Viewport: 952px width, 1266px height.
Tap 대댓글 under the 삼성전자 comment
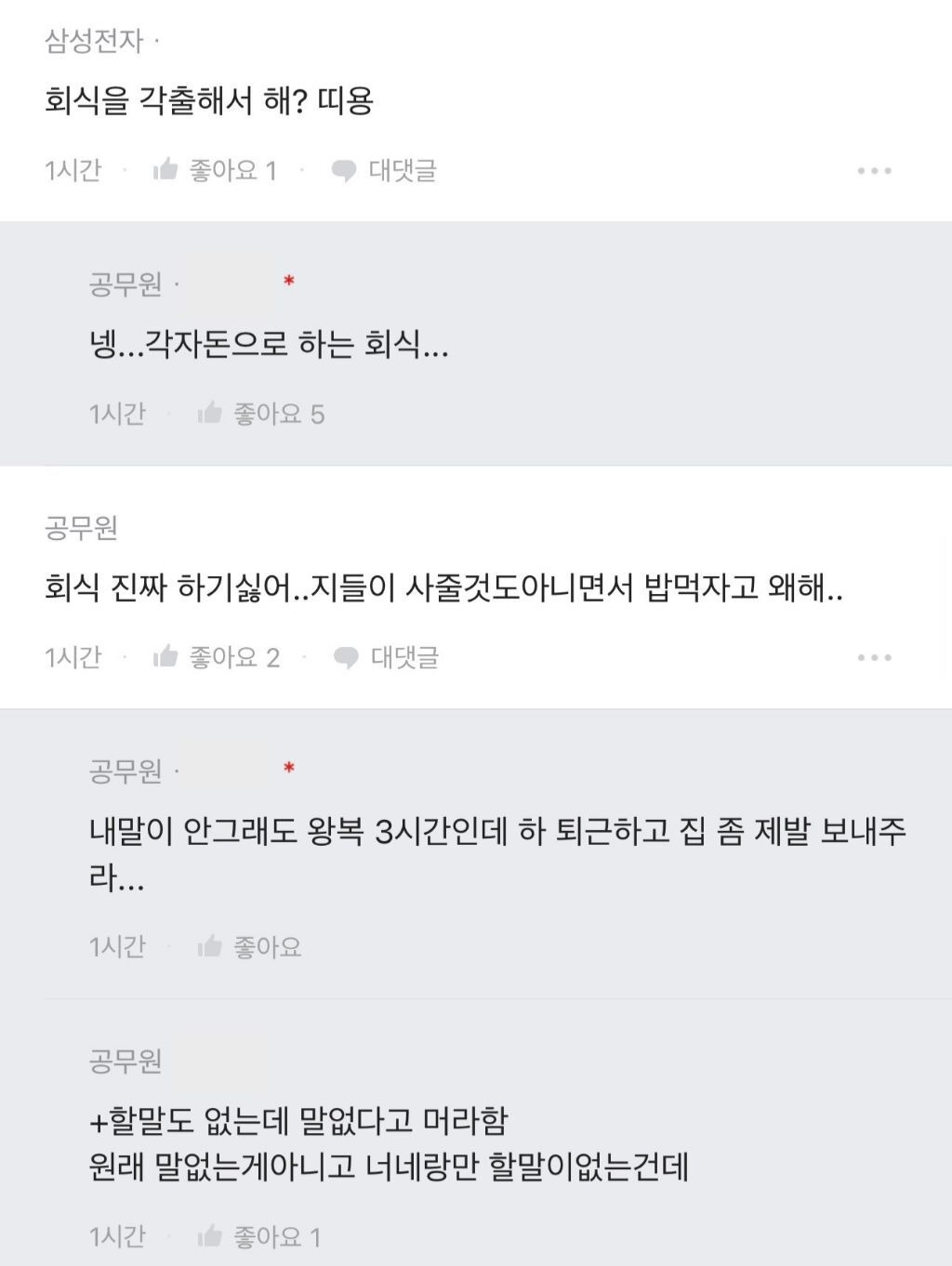click(x=384, y=170)
